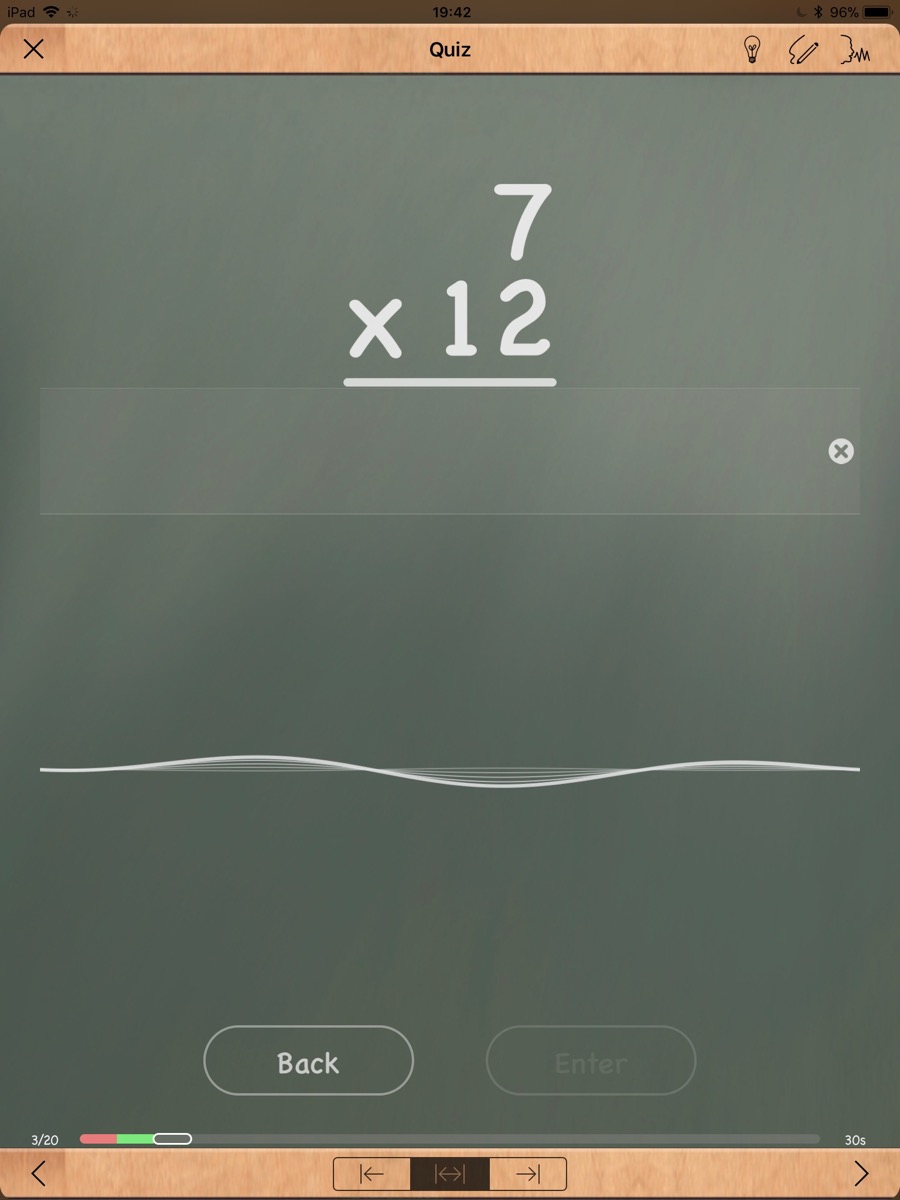Show a hint with the lightbulb icon

pos(753,50)
